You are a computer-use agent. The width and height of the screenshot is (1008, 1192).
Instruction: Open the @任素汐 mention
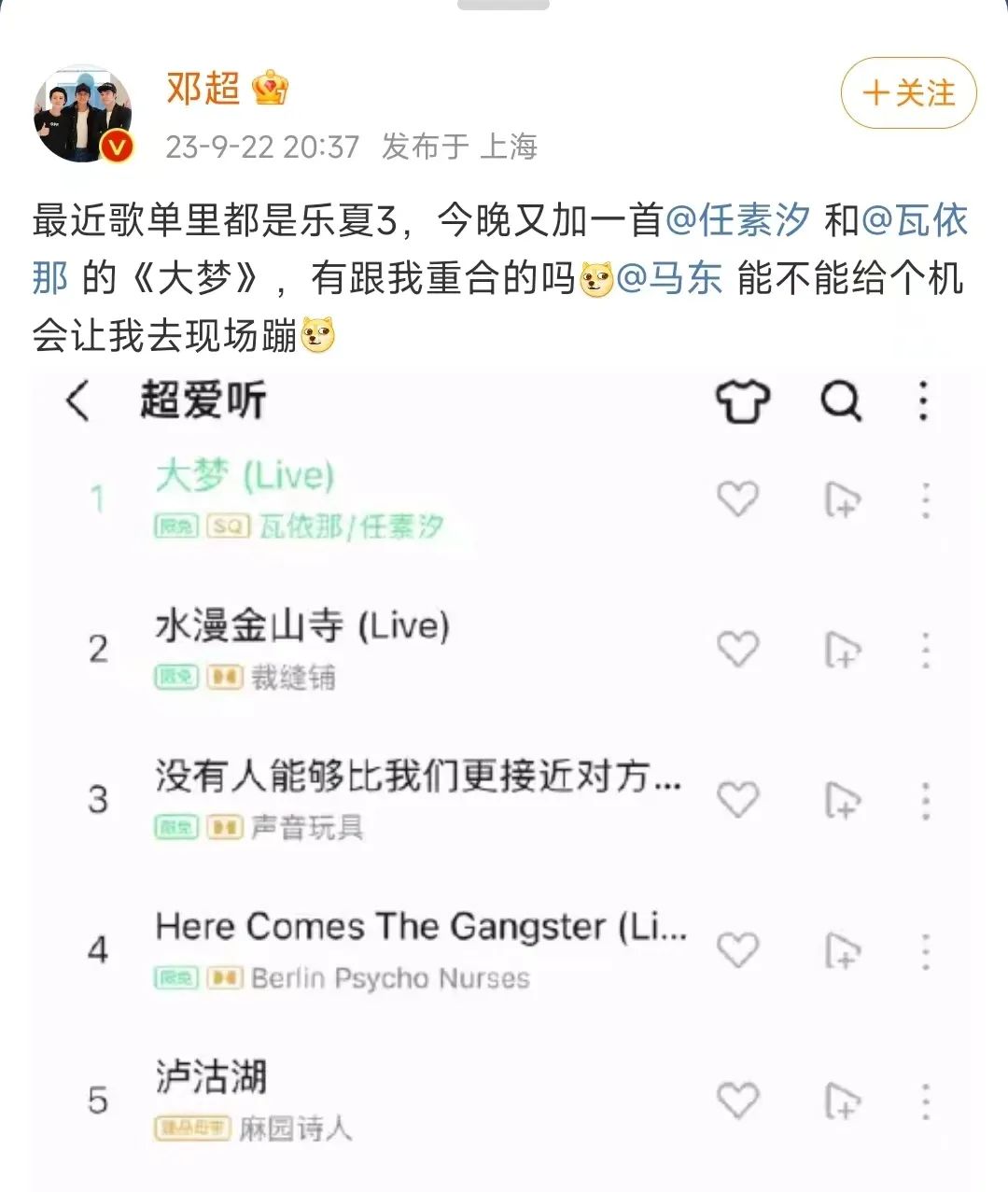(737, 220)
